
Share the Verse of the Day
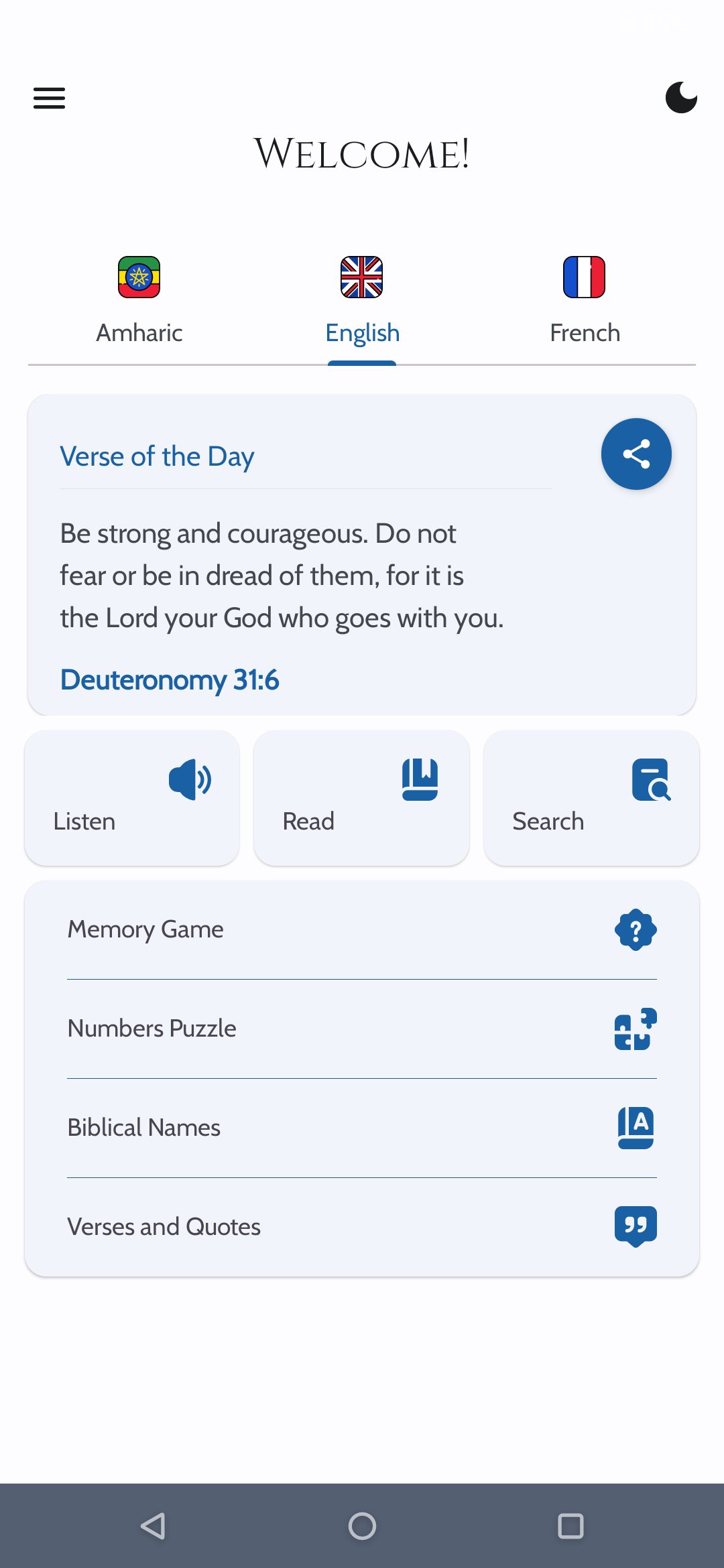636,454
